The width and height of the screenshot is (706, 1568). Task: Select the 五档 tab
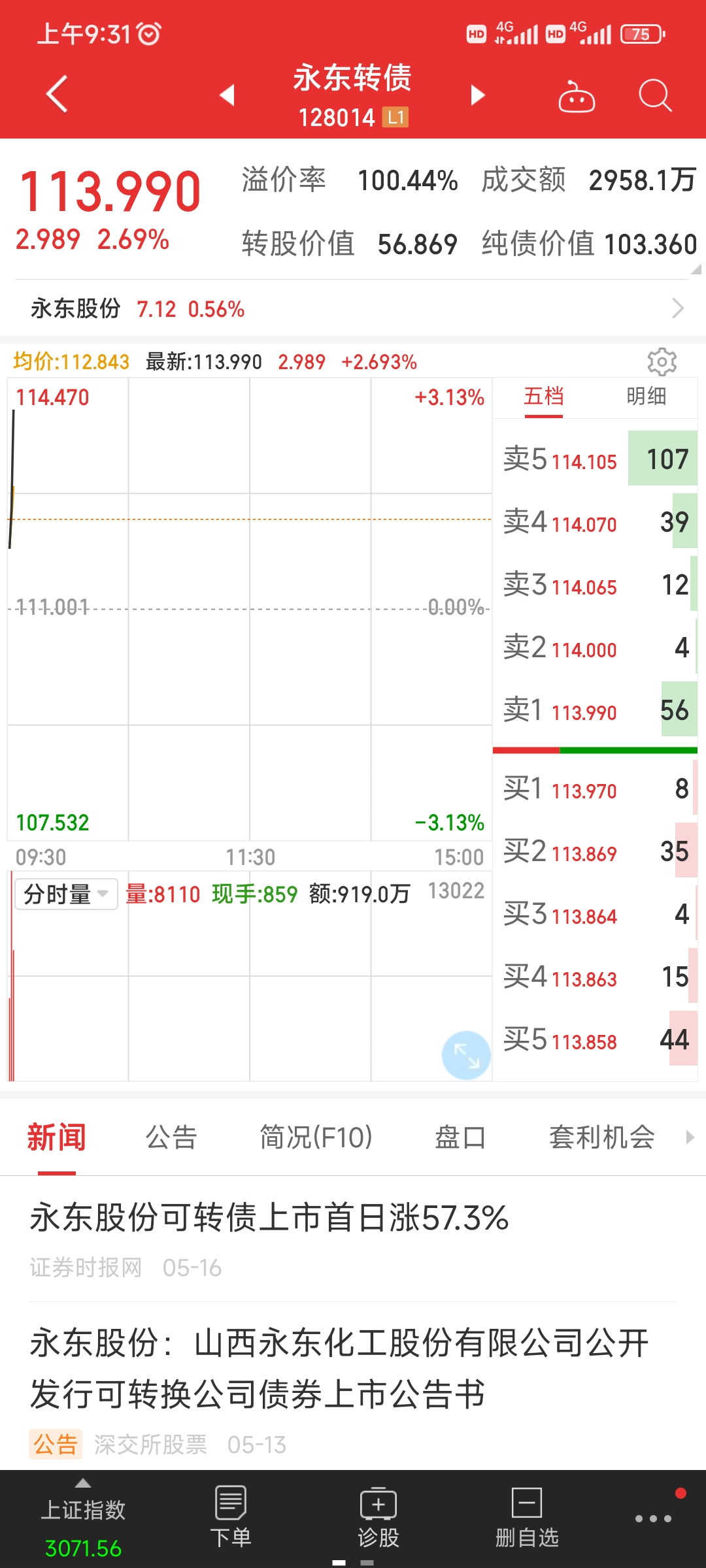(x=543, y=396)
